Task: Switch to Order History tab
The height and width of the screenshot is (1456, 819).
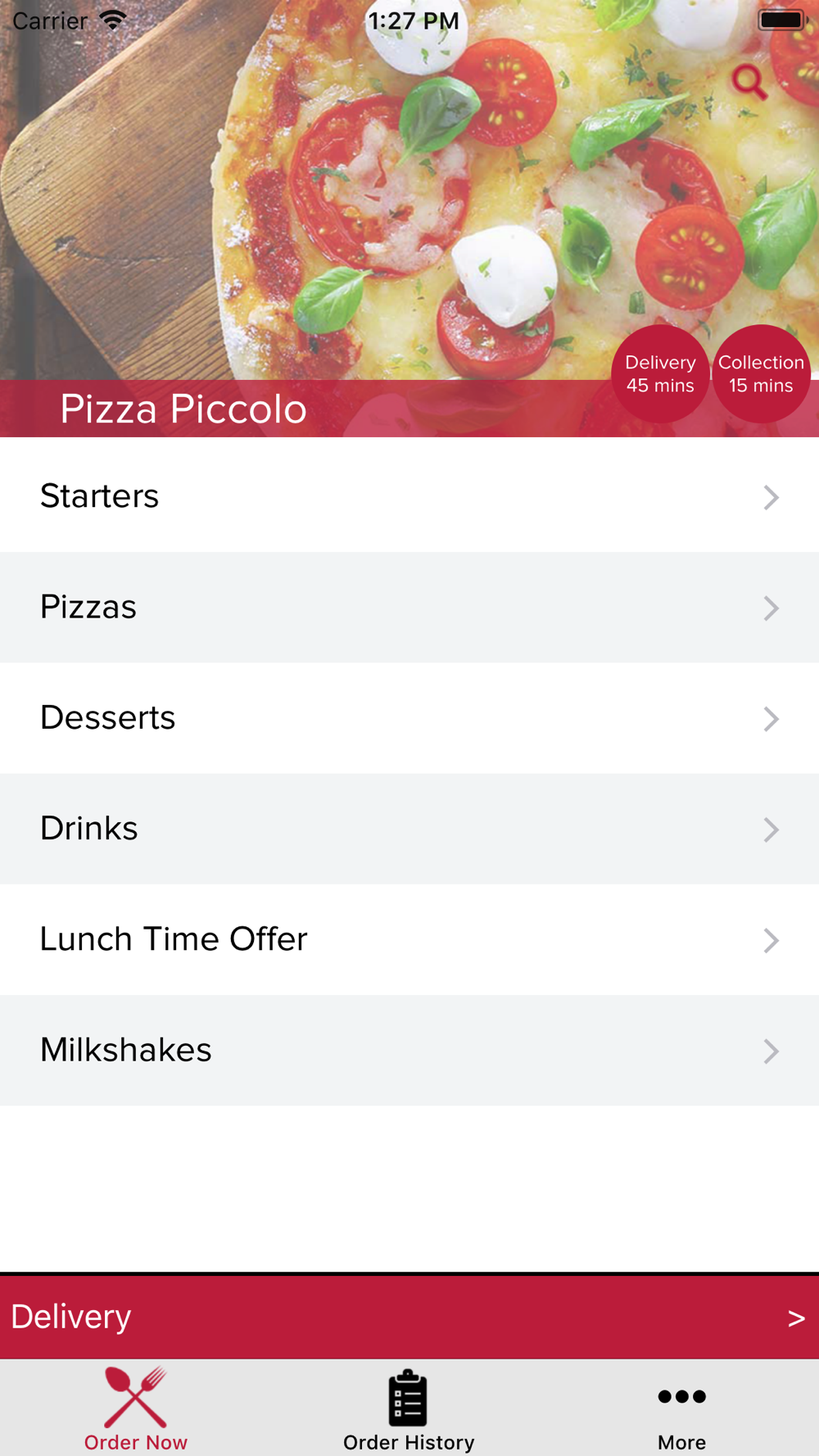Action: tap(409, 1410)
